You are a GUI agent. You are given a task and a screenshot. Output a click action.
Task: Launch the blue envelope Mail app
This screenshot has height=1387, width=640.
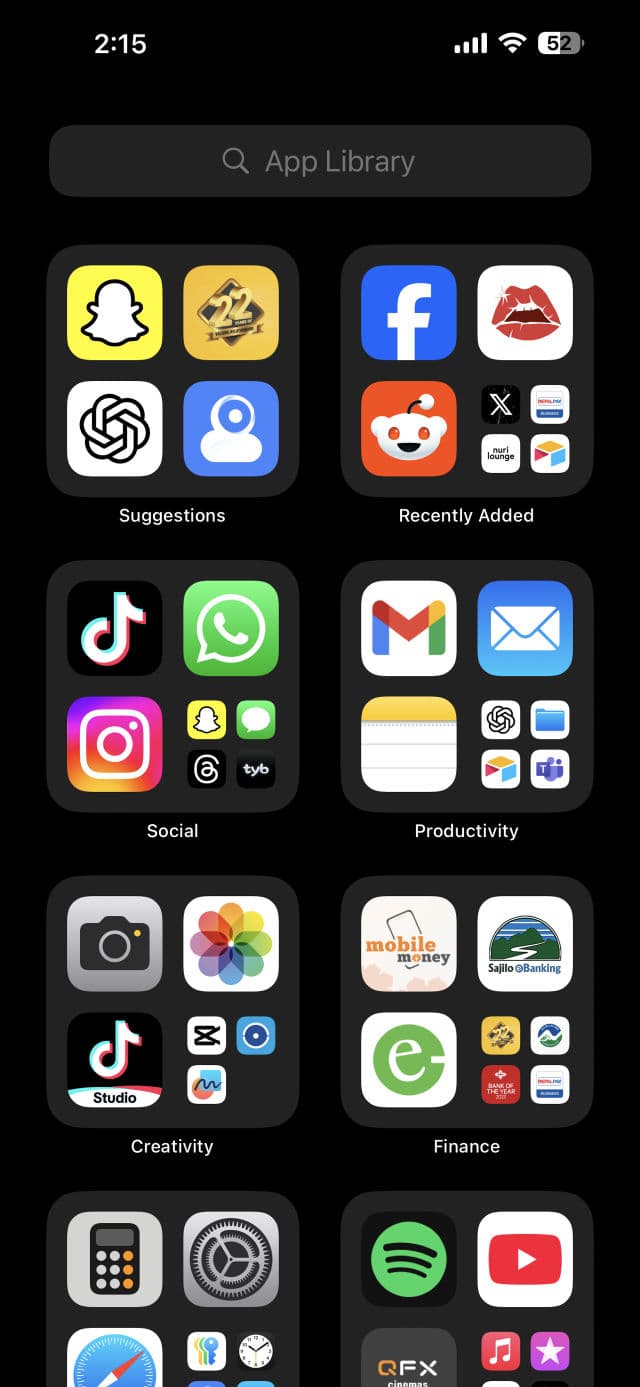tap(525, 628)
